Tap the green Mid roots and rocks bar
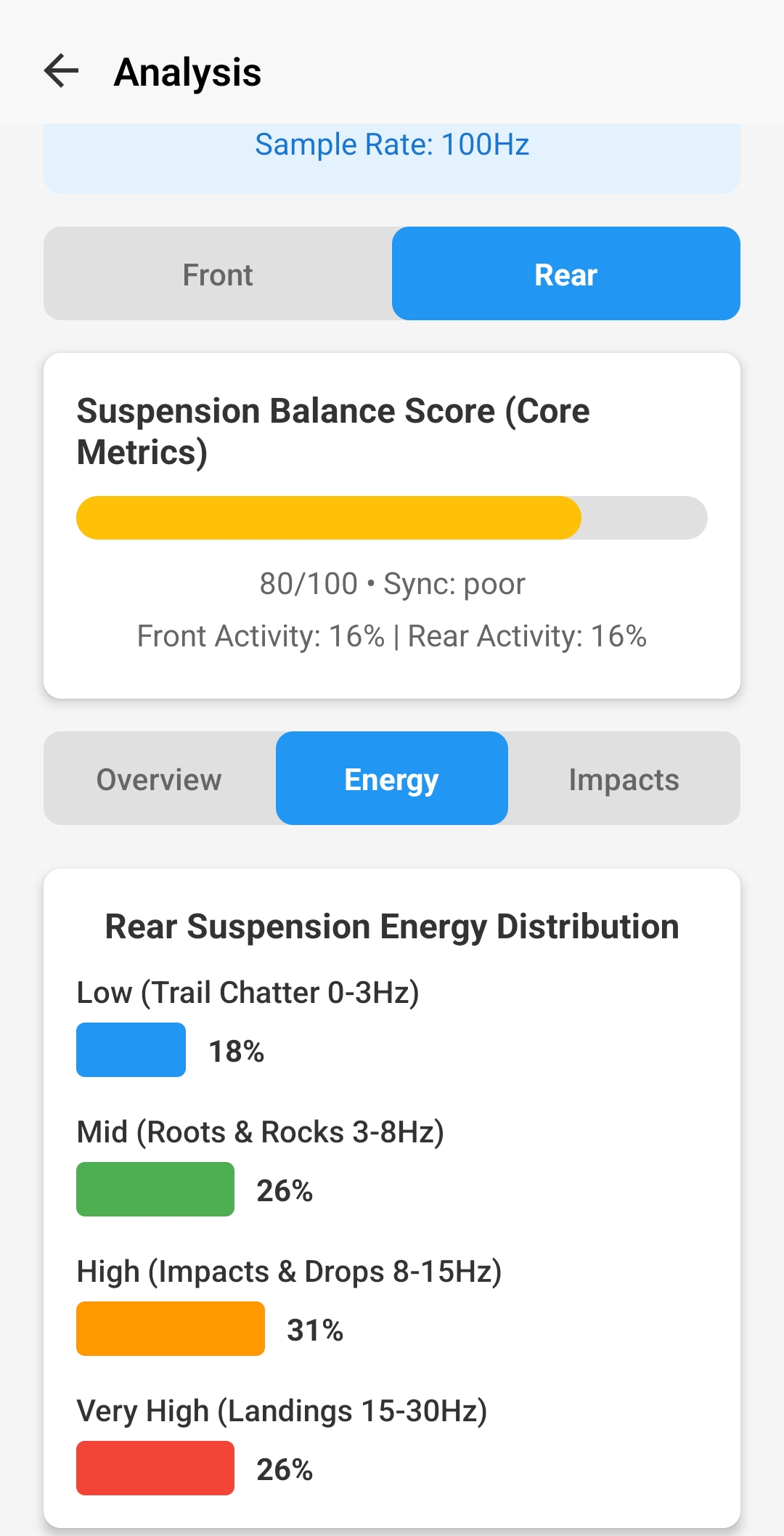The height and width of the screenshot is (1536, 784). [x=155, y=1189]
